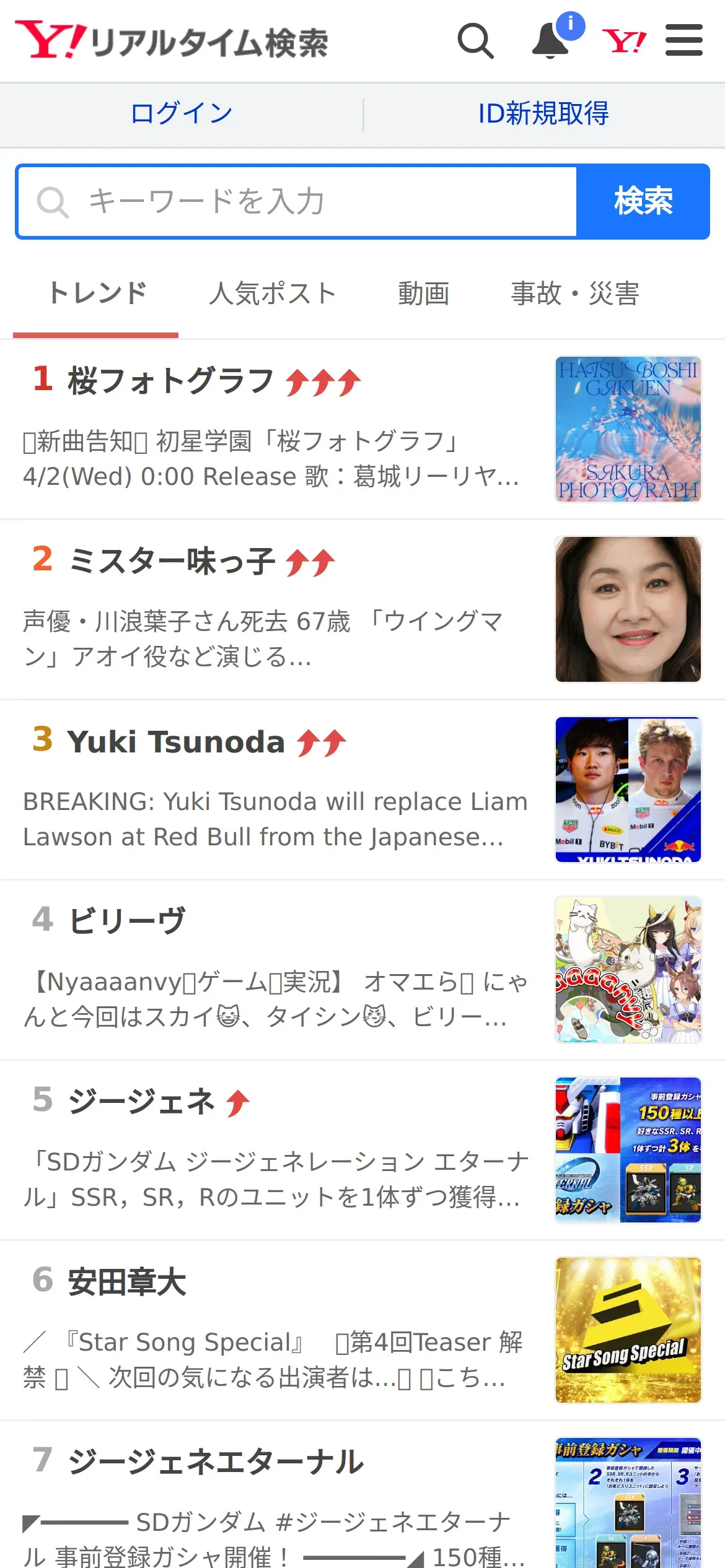Image resolution: width=725 pixels, height=1568 pixels.
Task: Open ID新規取得 to register
Action: point(543,114)
